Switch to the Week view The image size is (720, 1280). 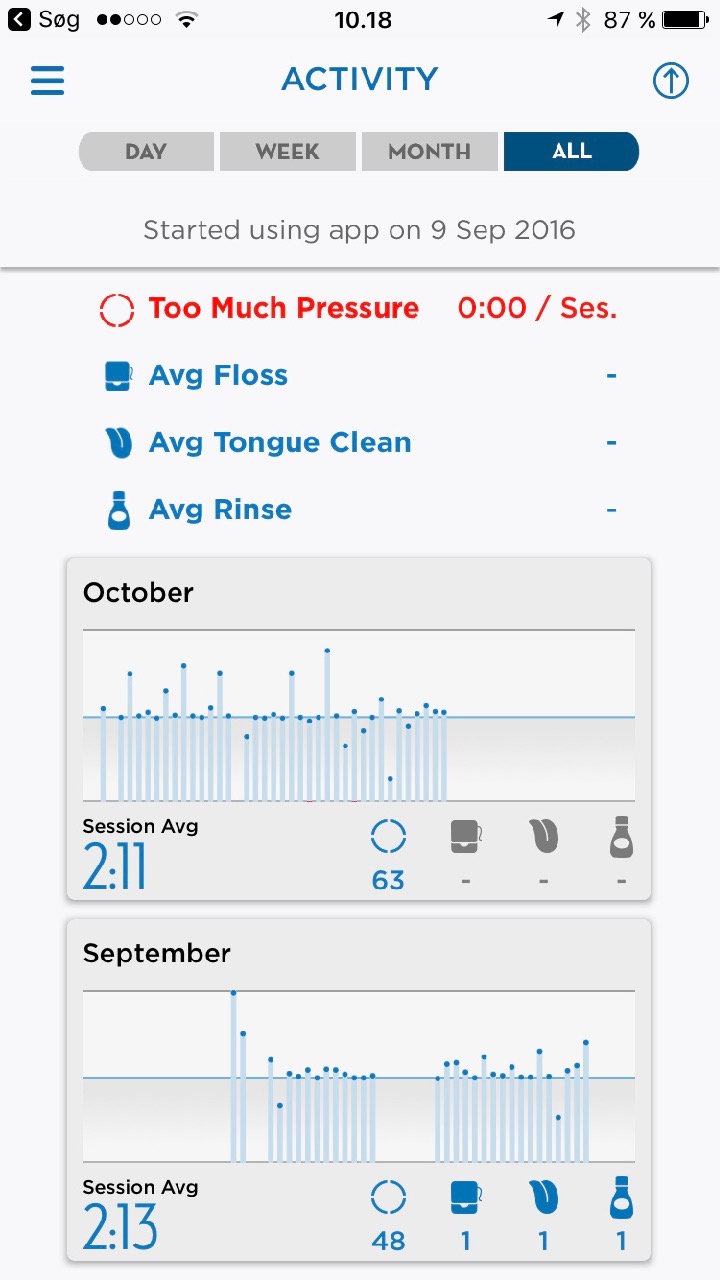(288, 152)
